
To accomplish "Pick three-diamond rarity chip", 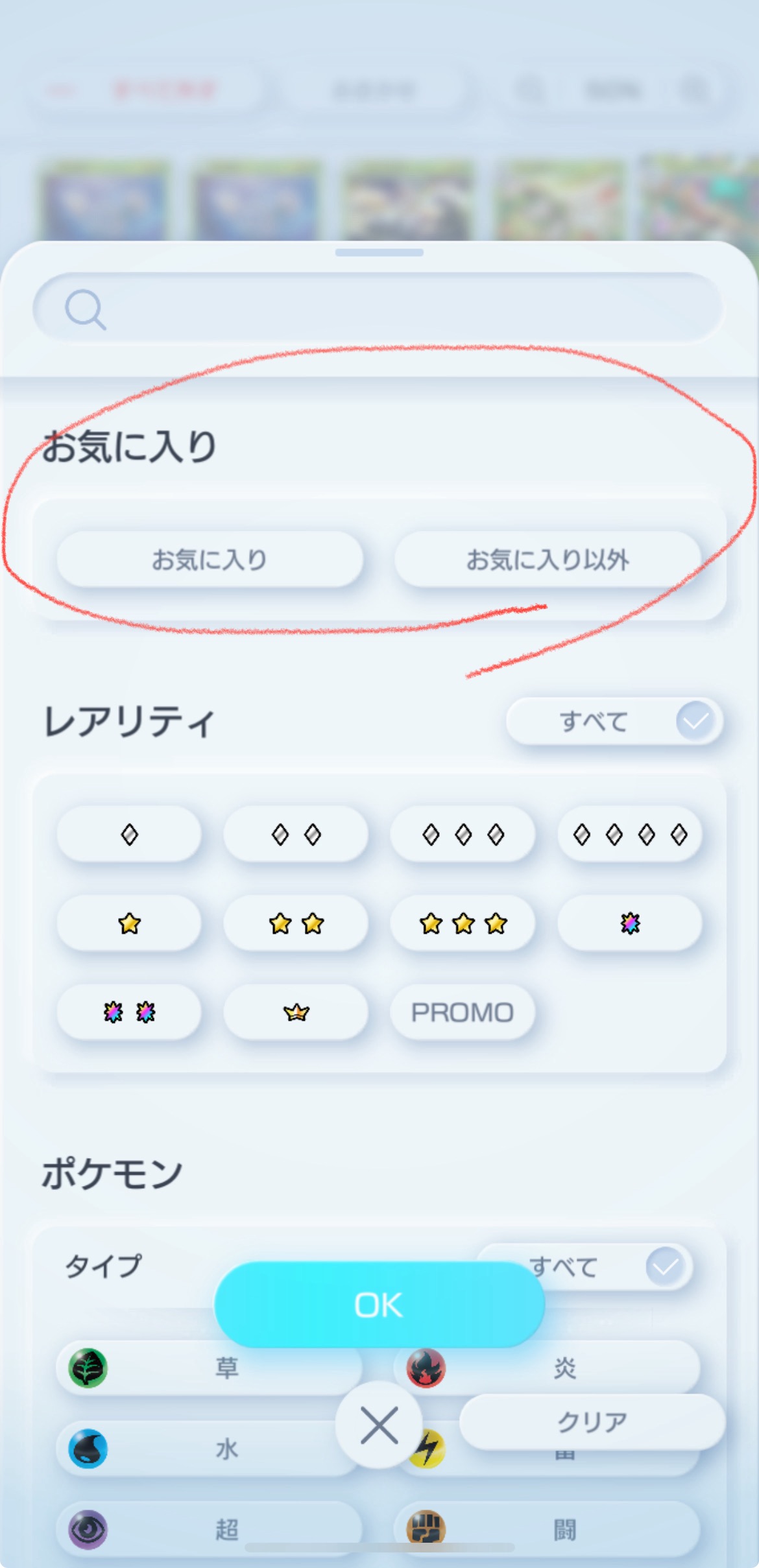I will coord(463,834).
